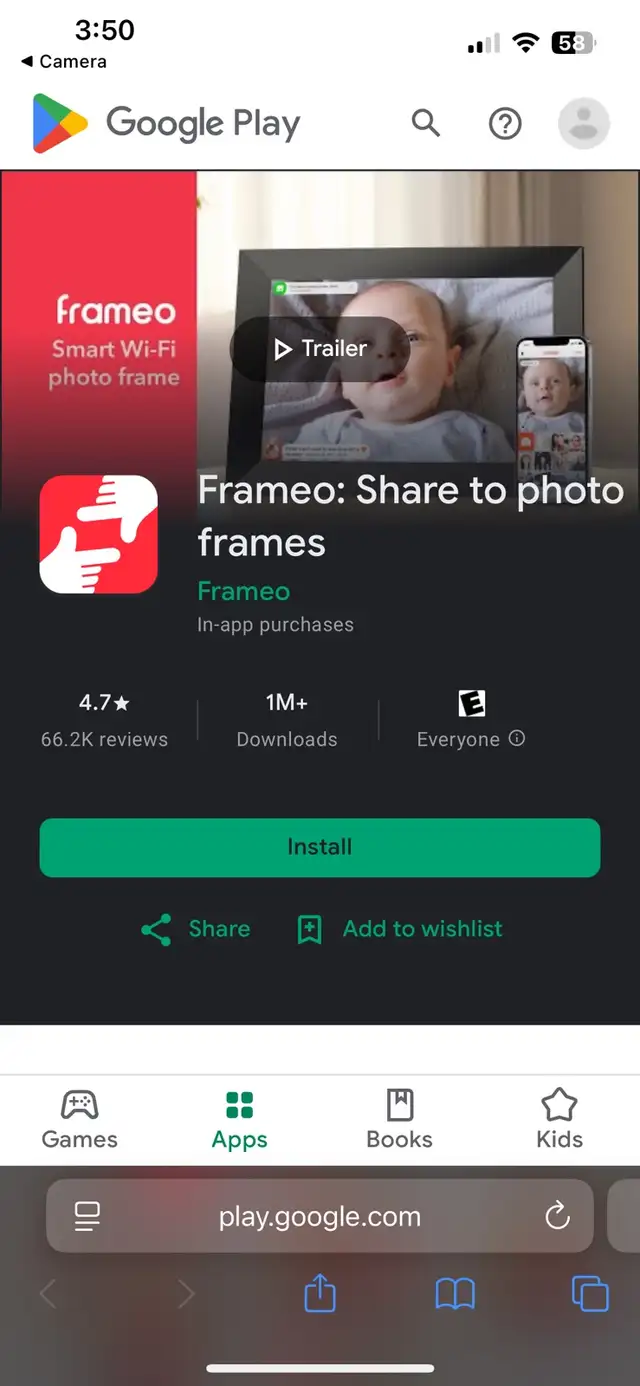Open Google Play search
The width and height of the screenshot is (640, 1386).
pos(426,124)
